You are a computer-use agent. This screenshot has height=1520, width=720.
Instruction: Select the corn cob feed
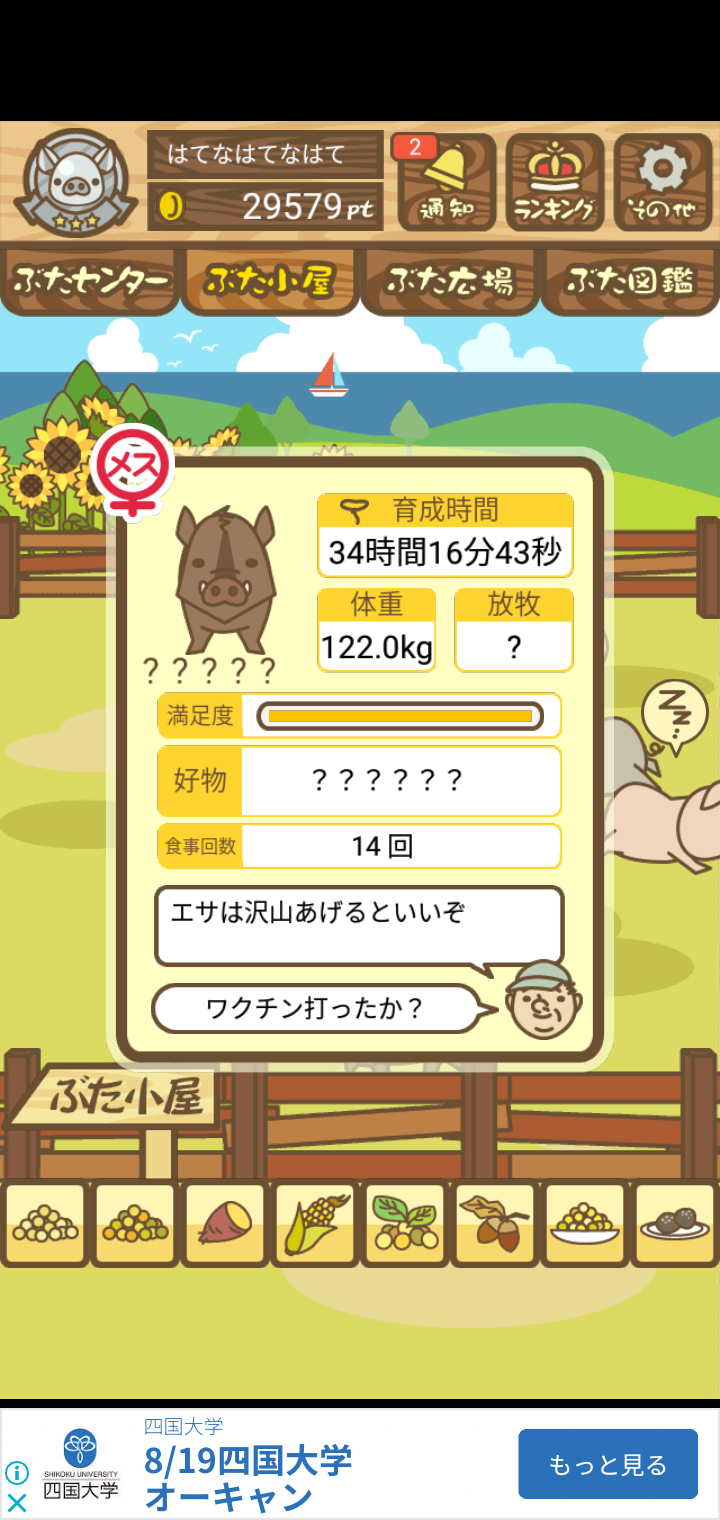click(x=315, y=1224)
